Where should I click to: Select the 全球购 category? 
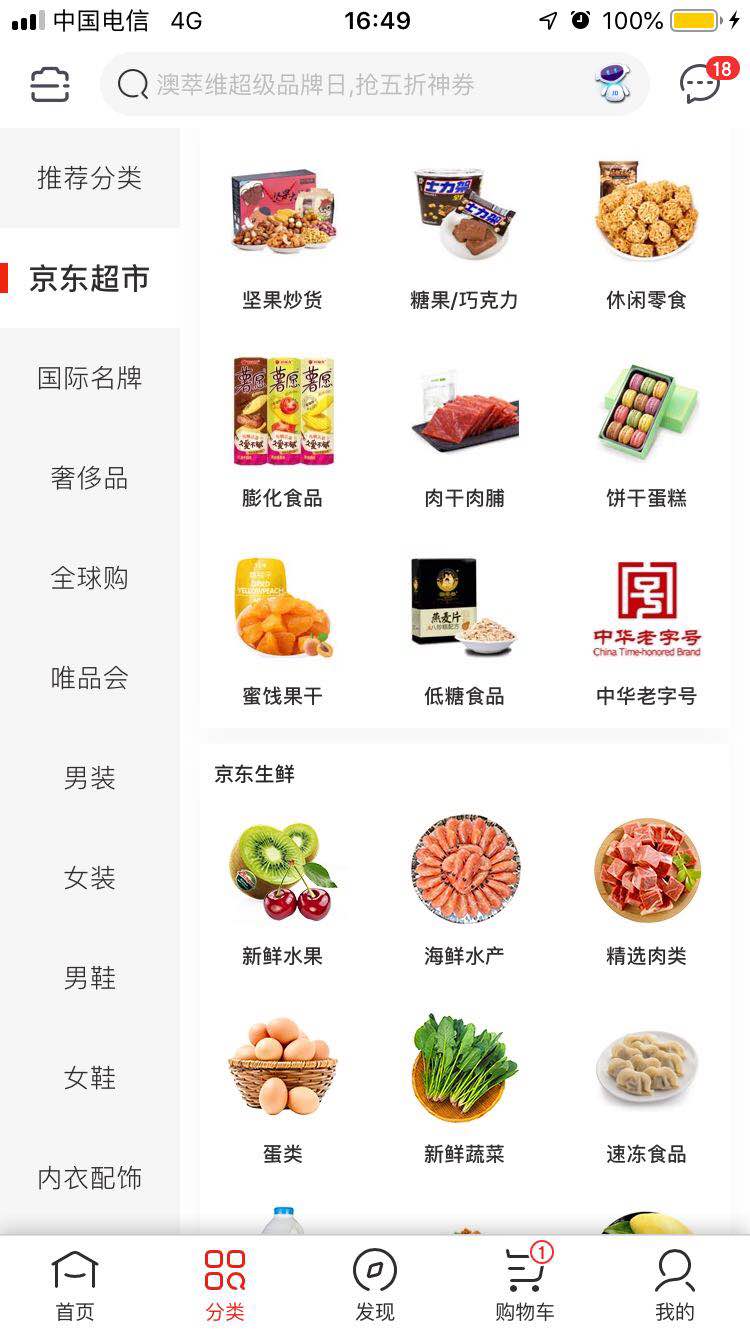(x=90, y=578)
